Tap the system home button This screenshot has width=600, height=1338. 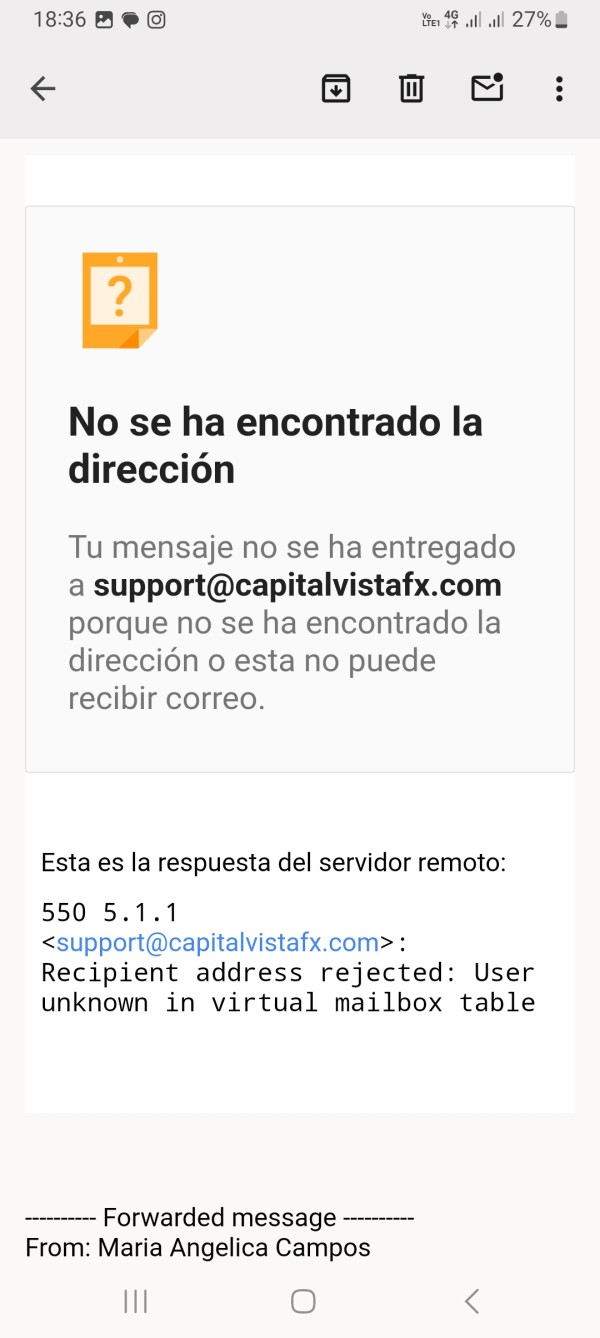tap(303, 1301)
